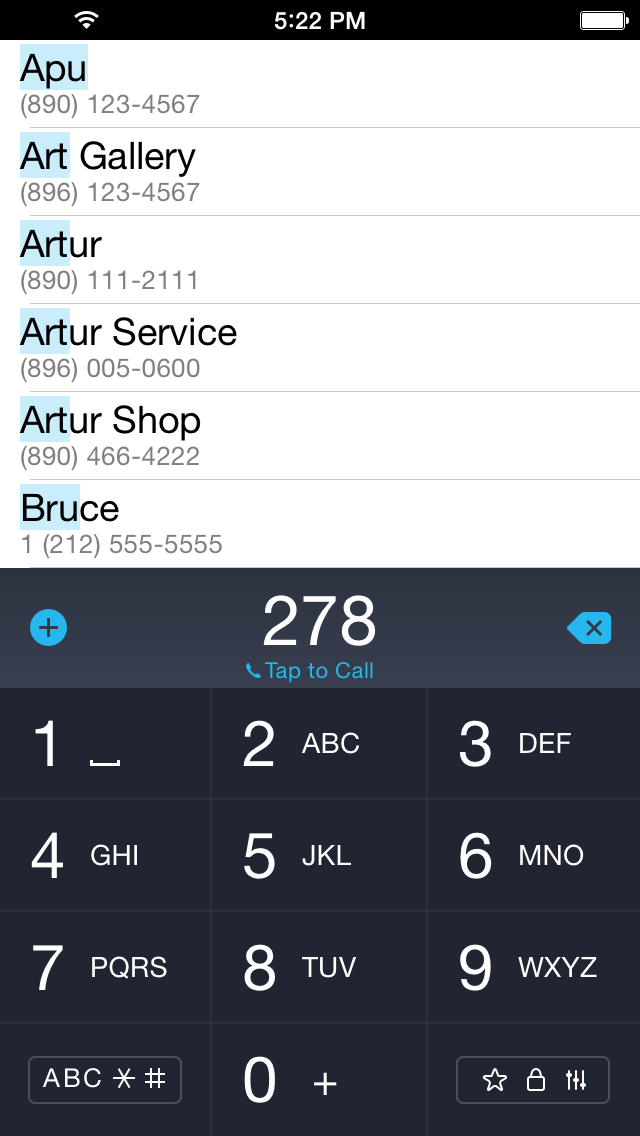Dial digit 1 on the keypad

(x=105, y=743)
